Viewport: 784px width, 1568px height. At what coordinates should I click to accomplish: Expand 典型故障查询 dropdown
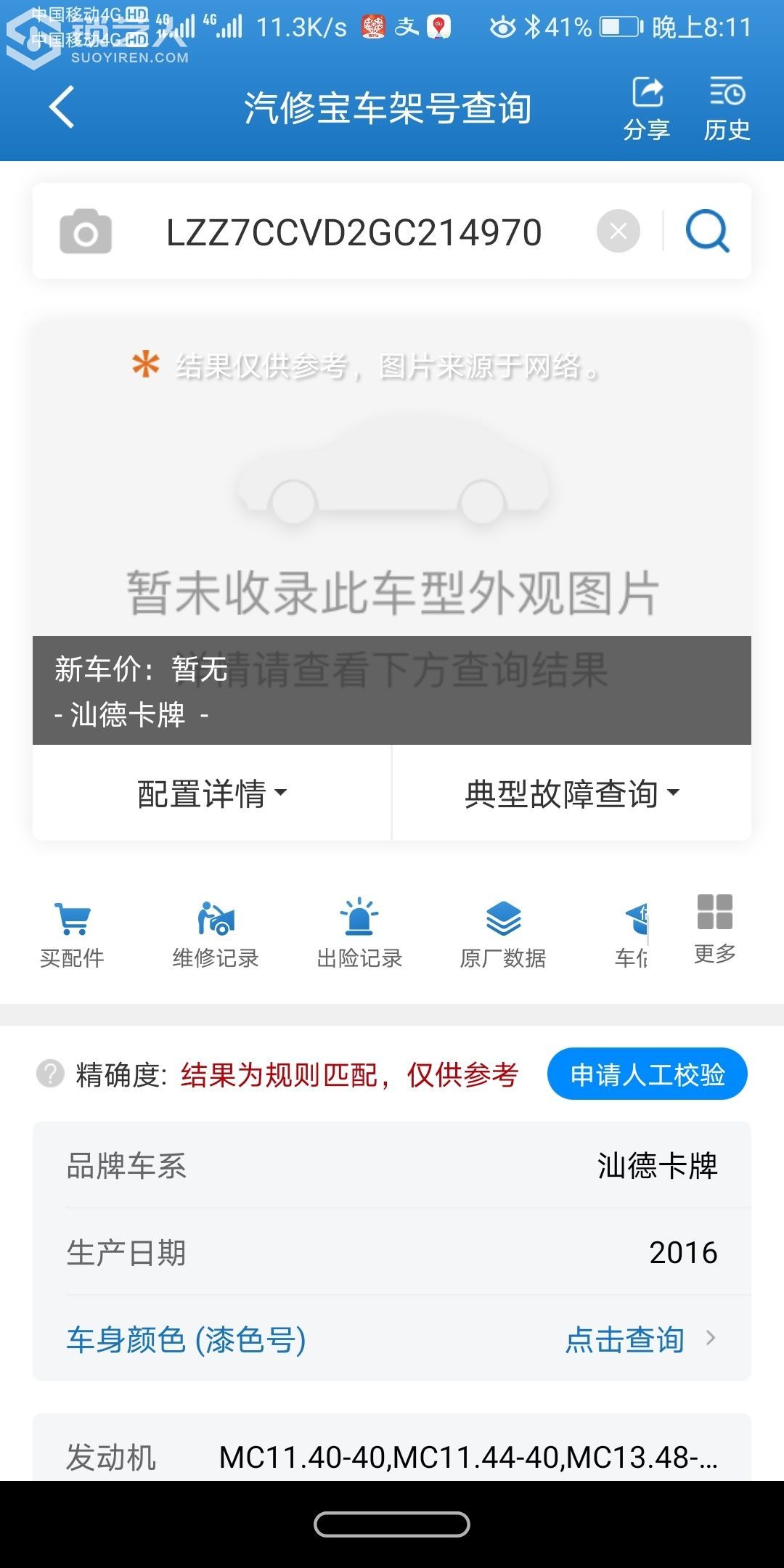[x=571, y=793]
